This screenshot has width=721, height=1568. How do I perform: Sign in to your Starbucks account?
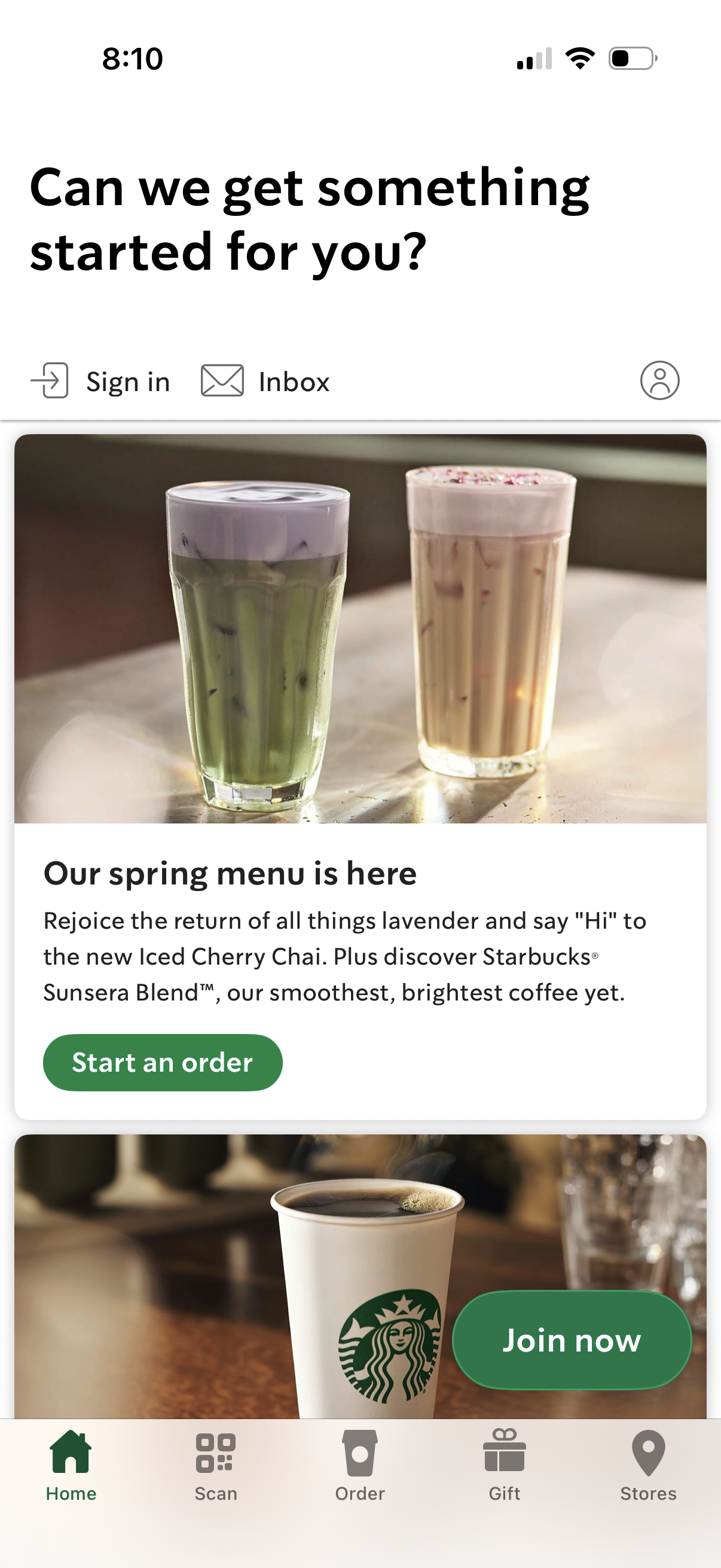128,381
